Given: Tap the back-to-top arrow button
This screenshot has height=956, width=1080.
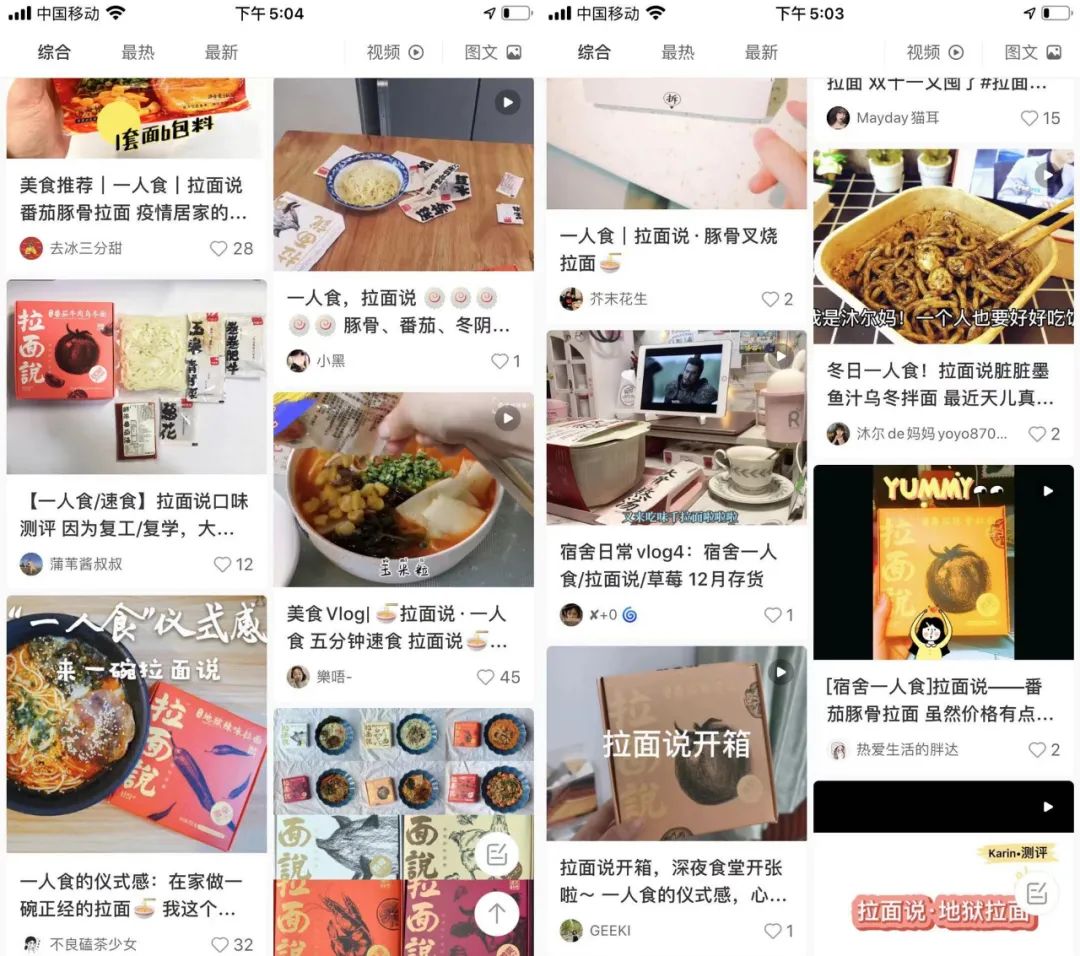Looking at the screenshot, I should [496, 911].
